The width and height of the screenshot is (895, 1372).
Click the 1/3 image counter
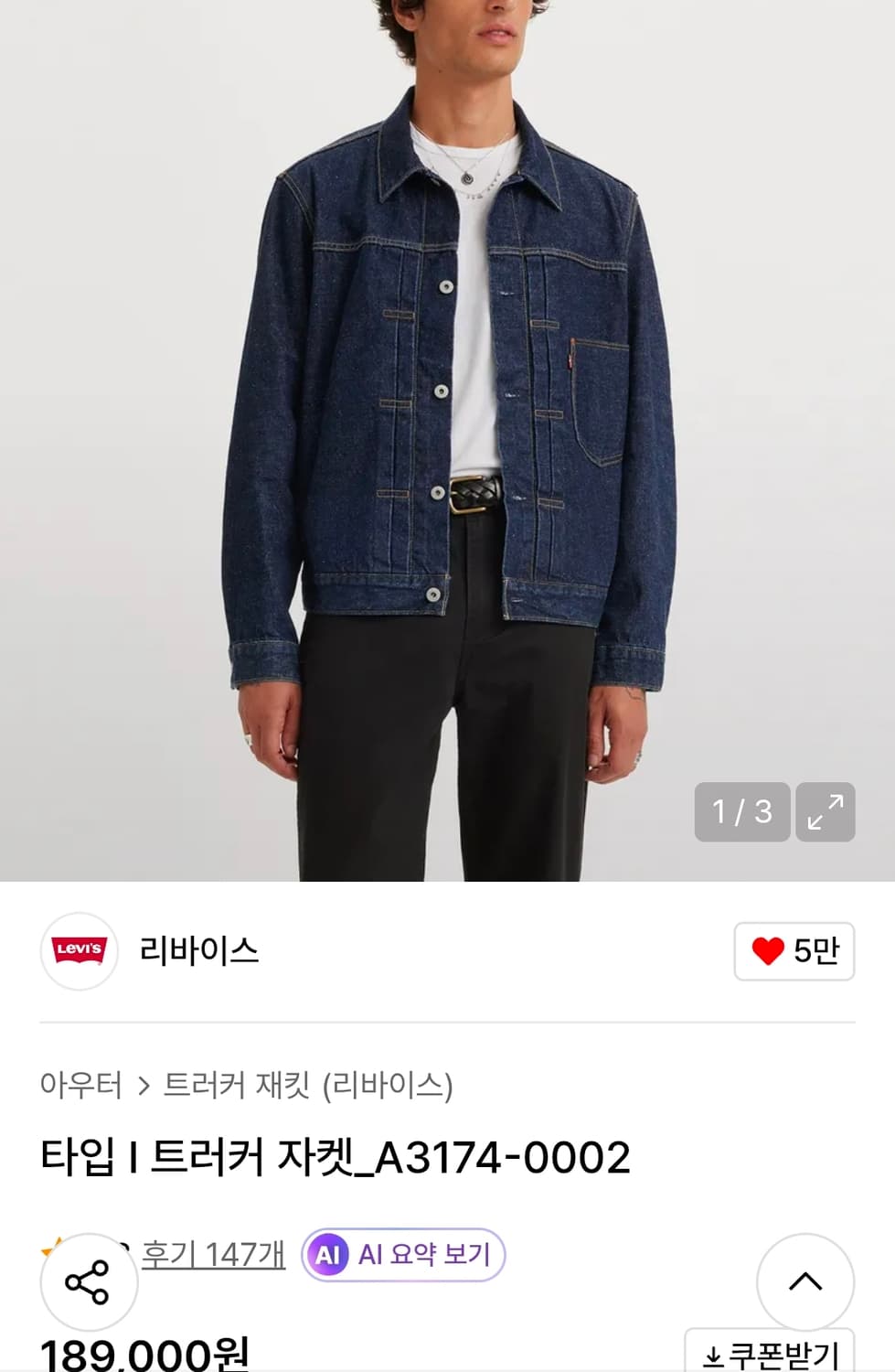(x=741, y=810)
